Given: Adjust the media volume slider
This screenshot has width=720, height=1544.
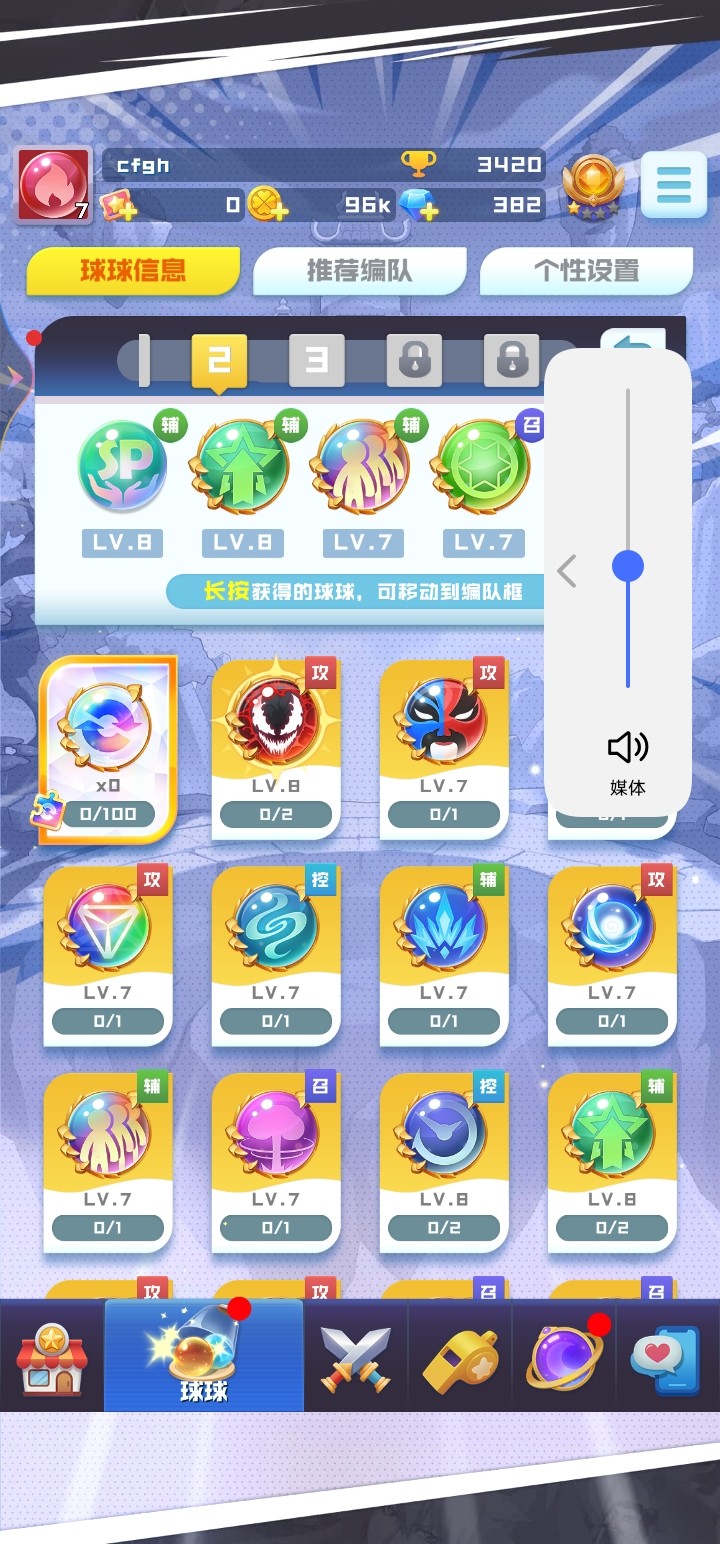Looking at the screenshot, I should (628, 567).
